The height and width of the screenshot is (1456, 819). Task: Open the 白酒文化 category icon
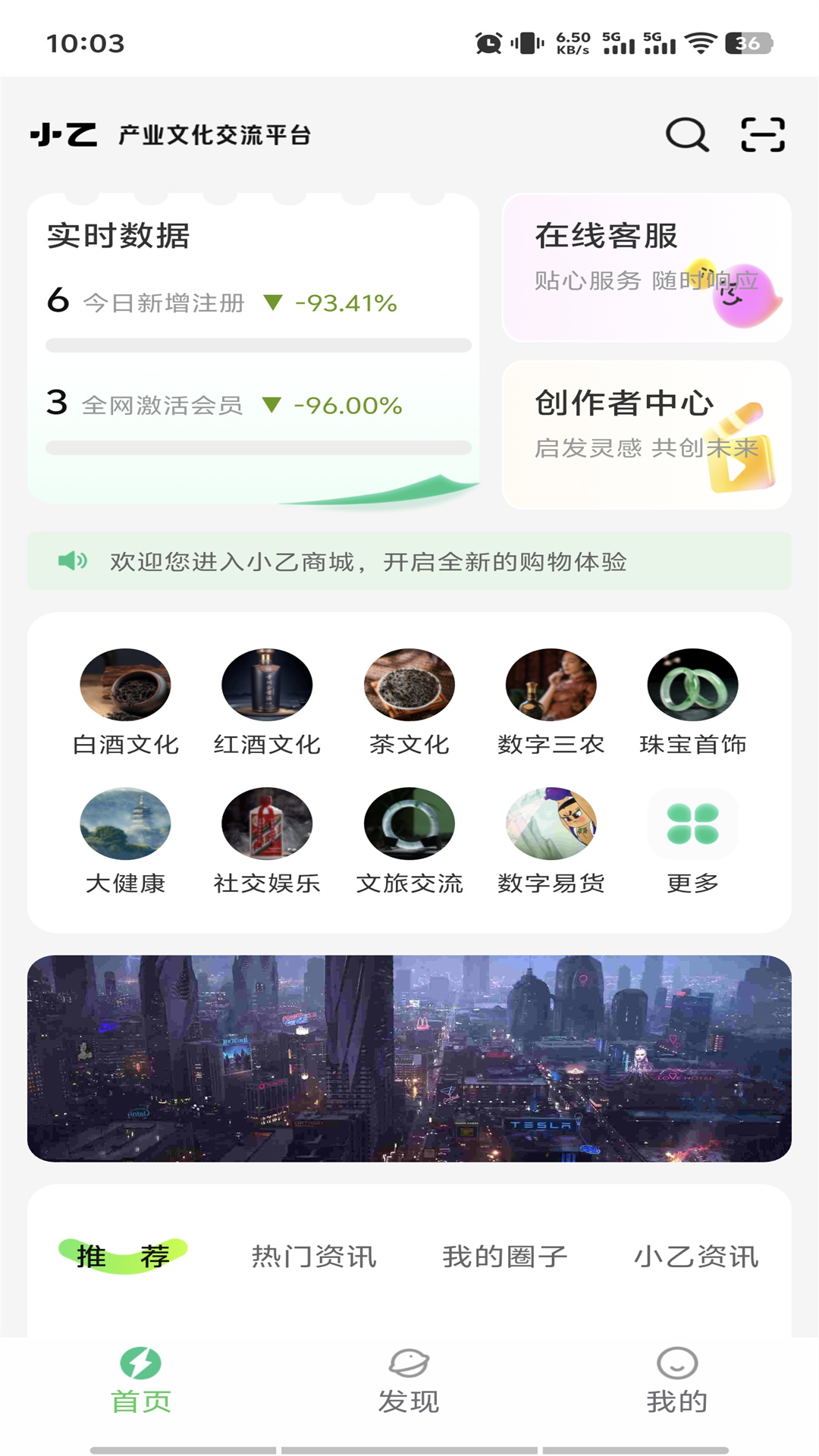(125, 683)
